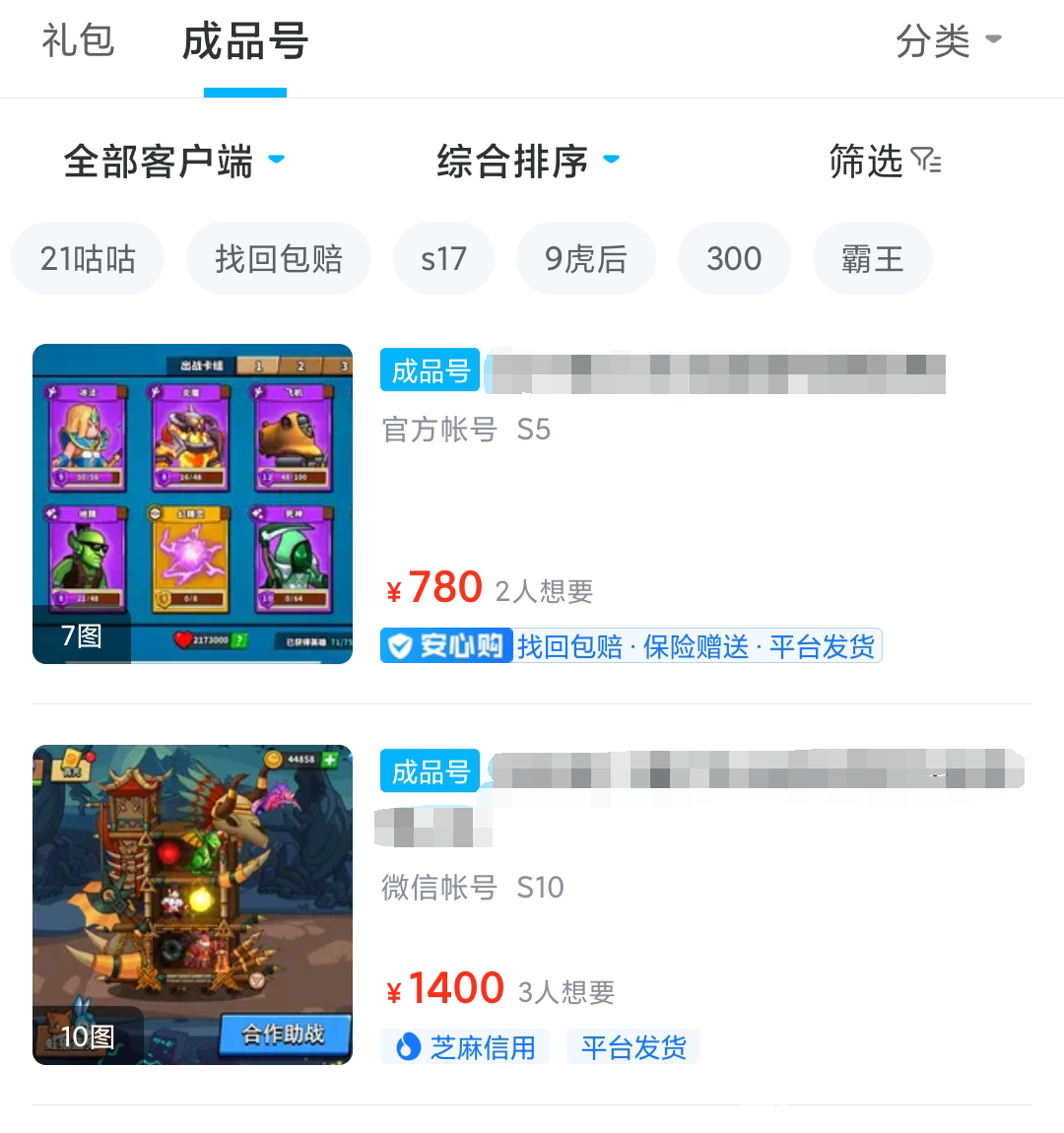
Task: Apply the 300 chip
Action: coord(734,259)
